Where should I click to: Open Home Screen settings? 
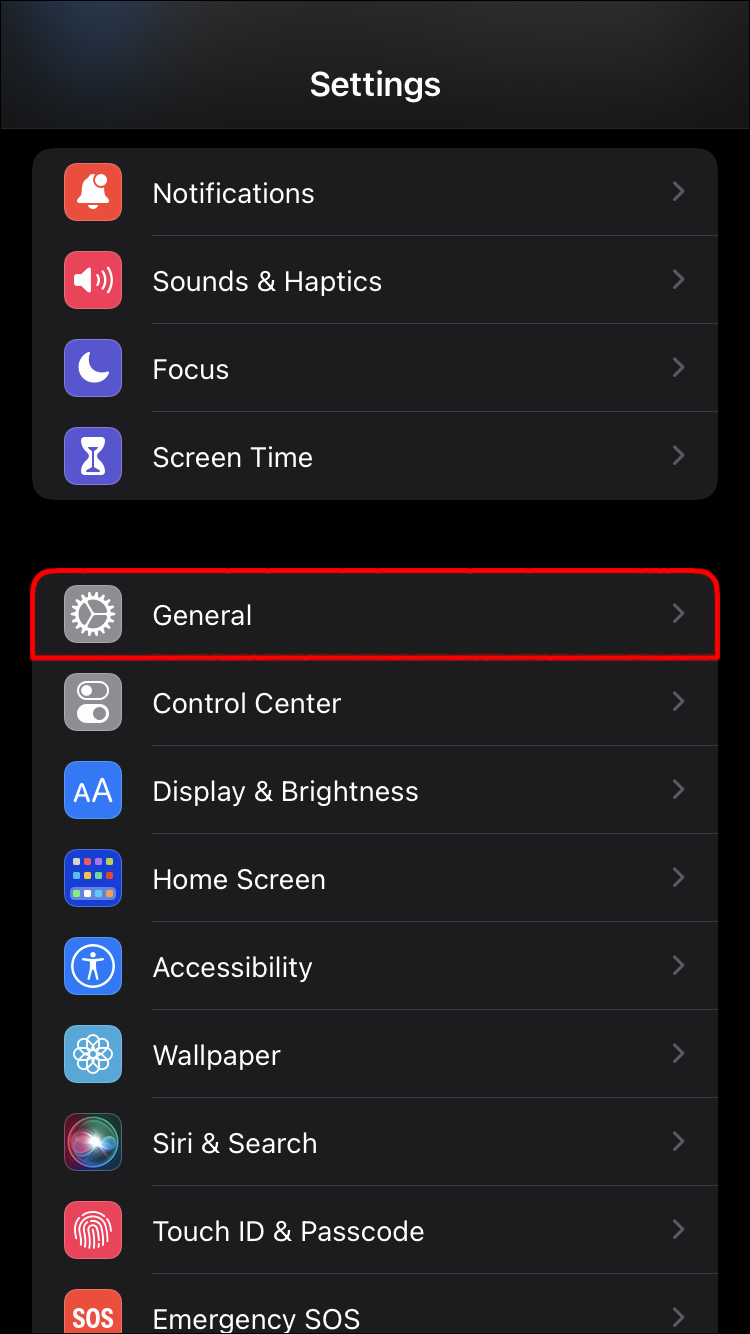[375, 879]
